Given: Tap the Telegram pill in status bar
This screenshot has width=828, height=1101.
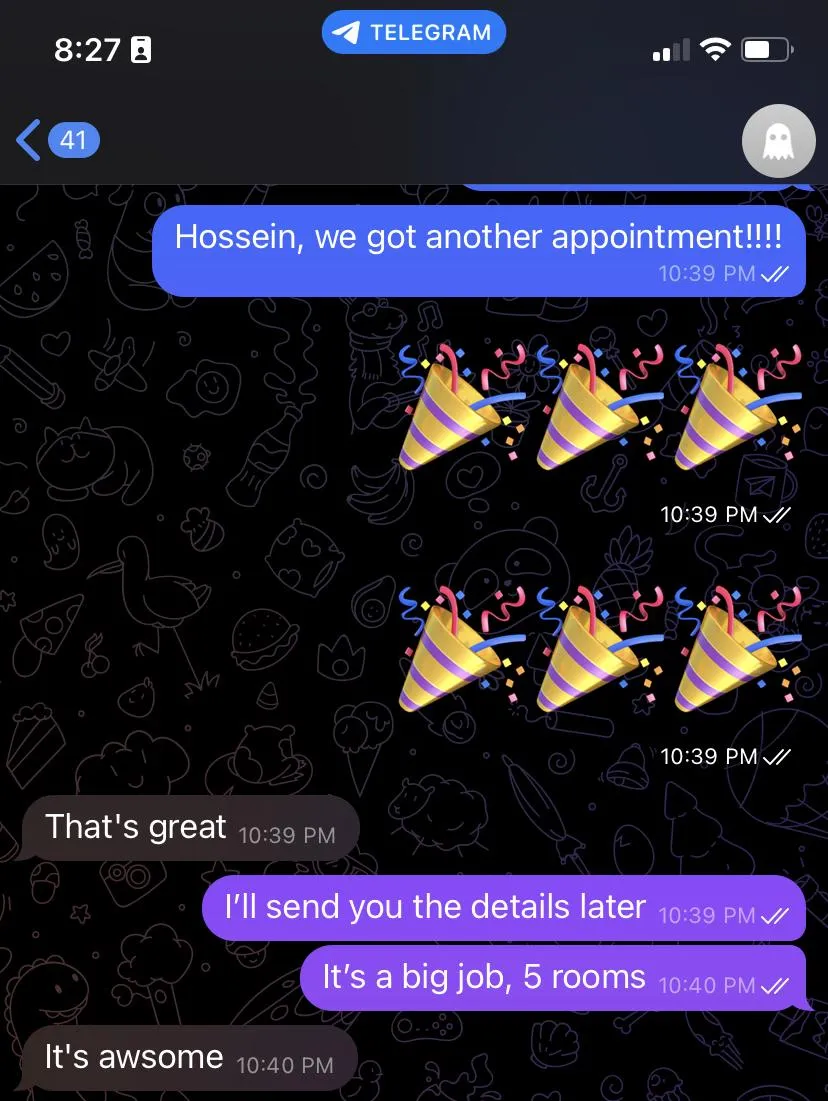Looking at the screenshot, I should click(414, 32).
